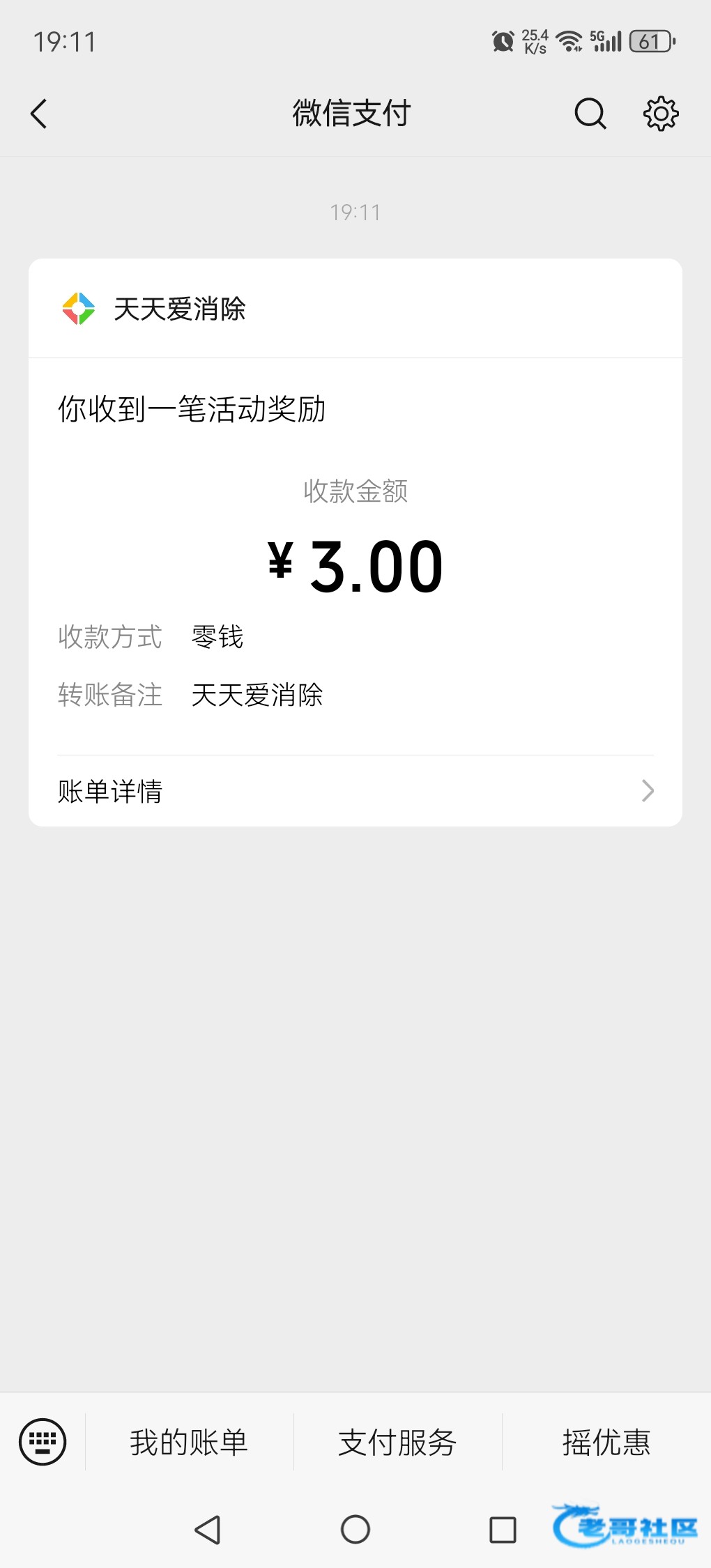Switch to keyboard input mode
The height and width of the screenshot is (1568, 711).
click(43, 1442)
